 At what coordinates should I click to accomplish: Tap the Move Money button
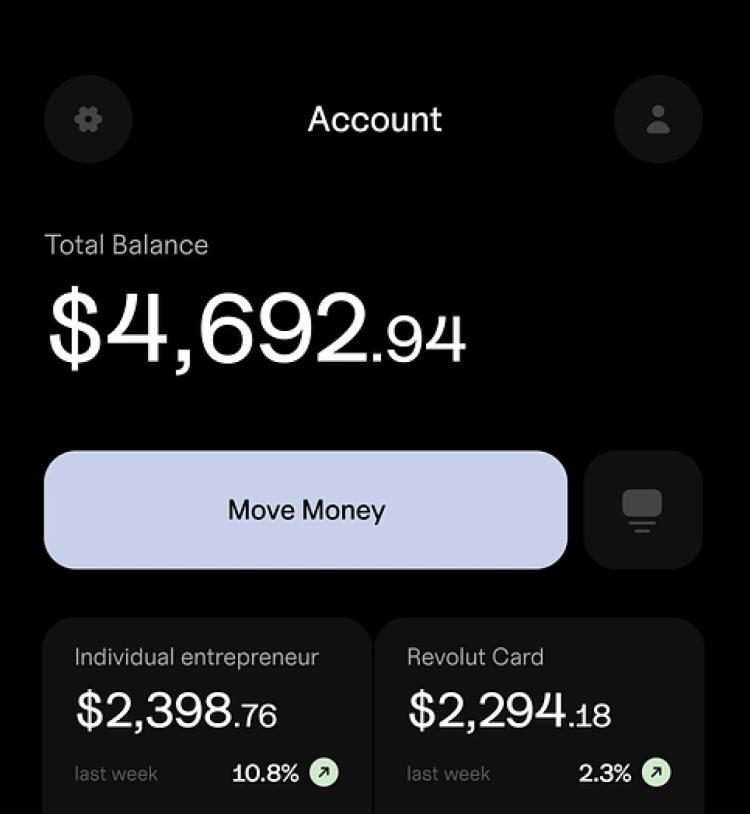tap(306, 510)
